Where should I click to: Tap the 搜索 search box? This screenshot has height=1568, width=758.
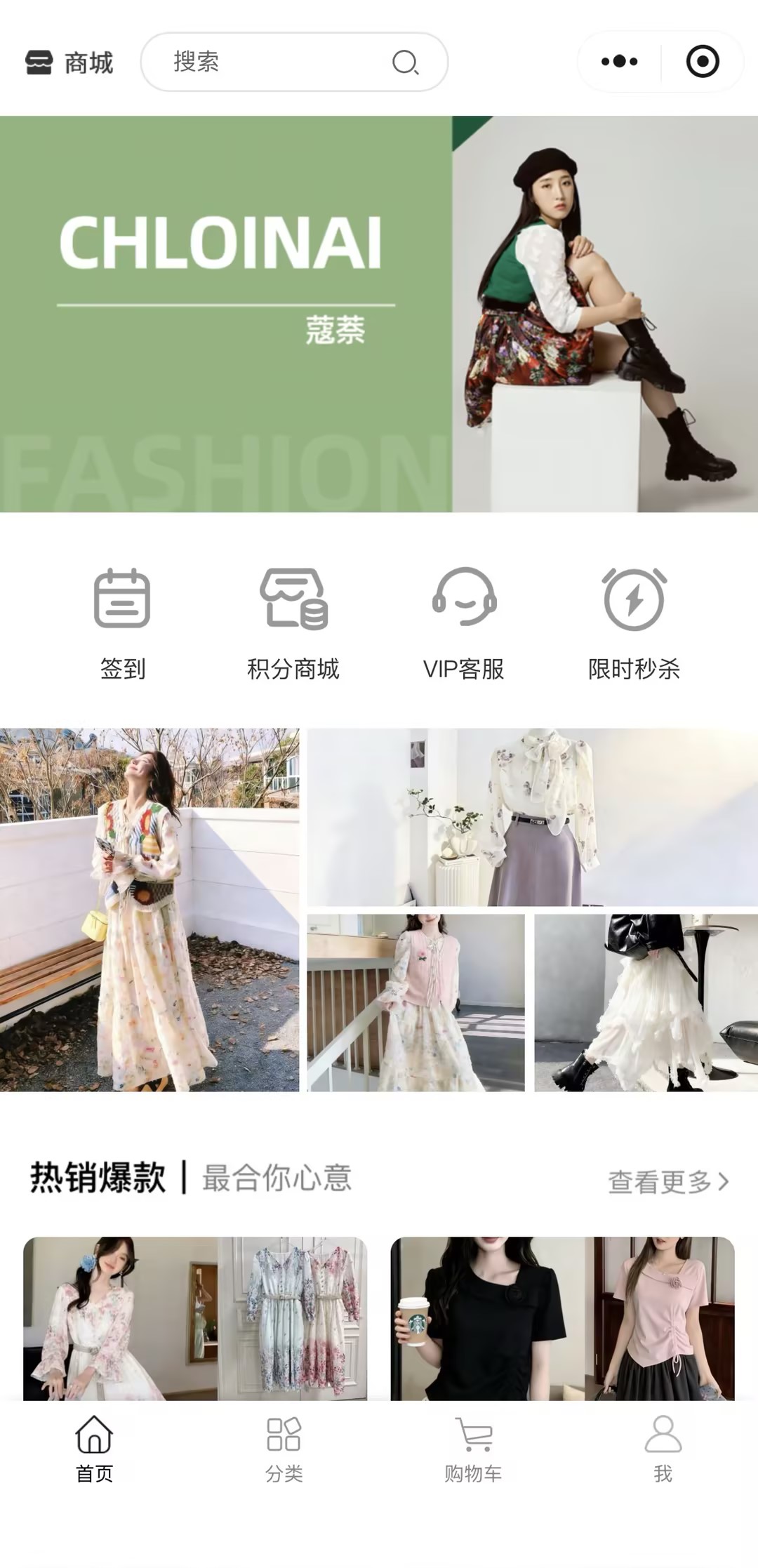[281, 62]
